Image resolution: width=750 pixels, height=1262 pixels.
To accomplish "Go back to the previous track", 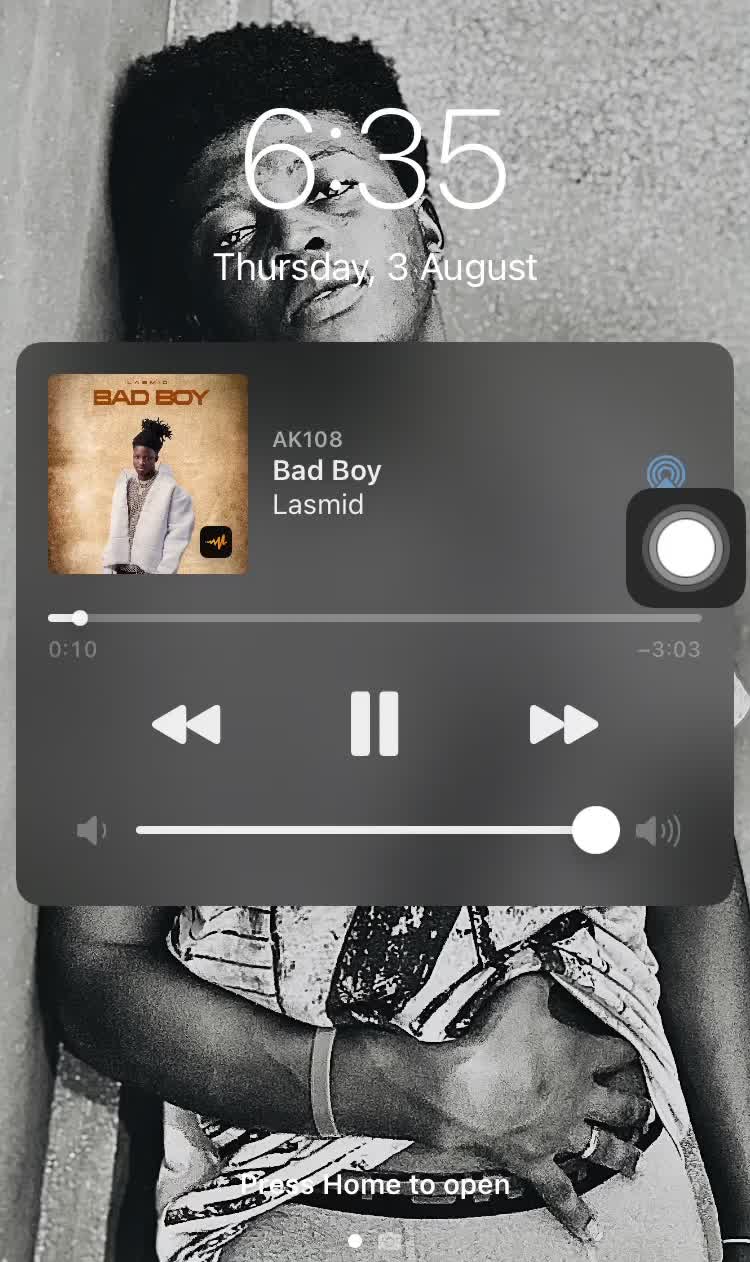I will (187, 725).
